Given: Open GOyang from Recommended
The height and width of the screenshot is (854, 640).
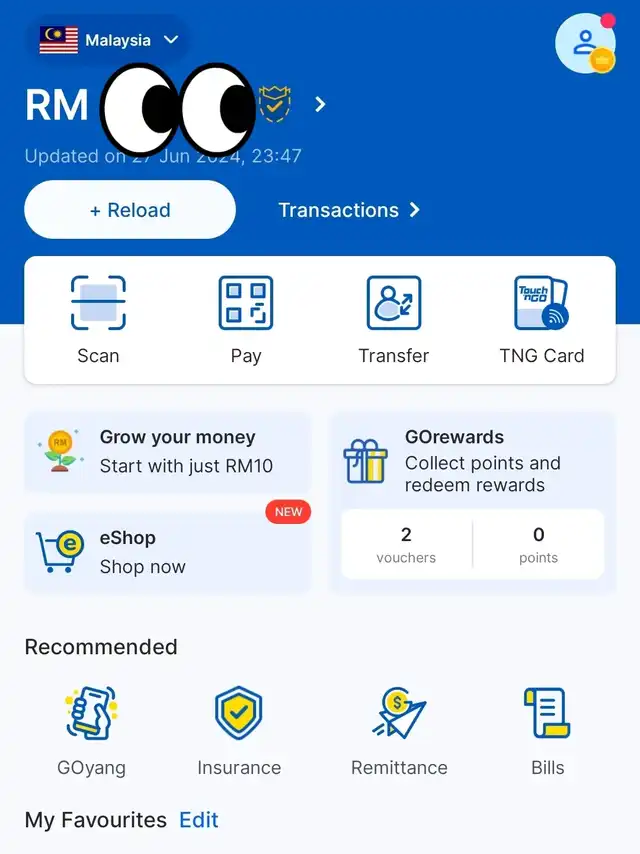Looking at the screenshot, I should pos(91,730).
